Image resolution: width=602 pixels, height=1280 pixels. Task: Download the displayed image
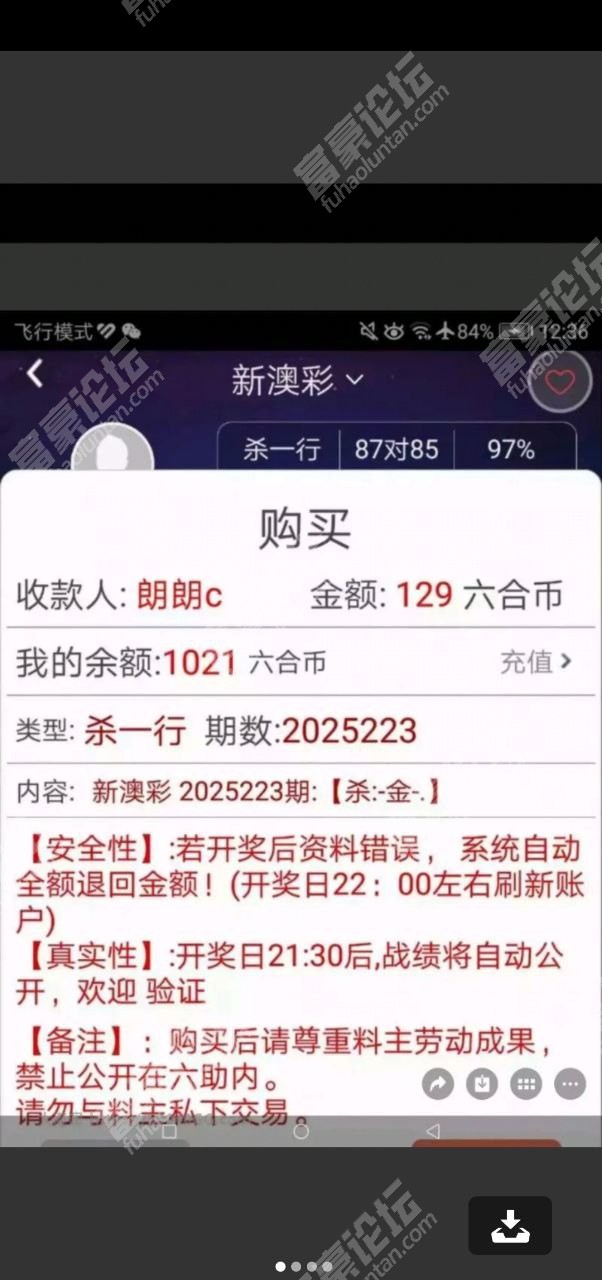tap(510, 1225)
